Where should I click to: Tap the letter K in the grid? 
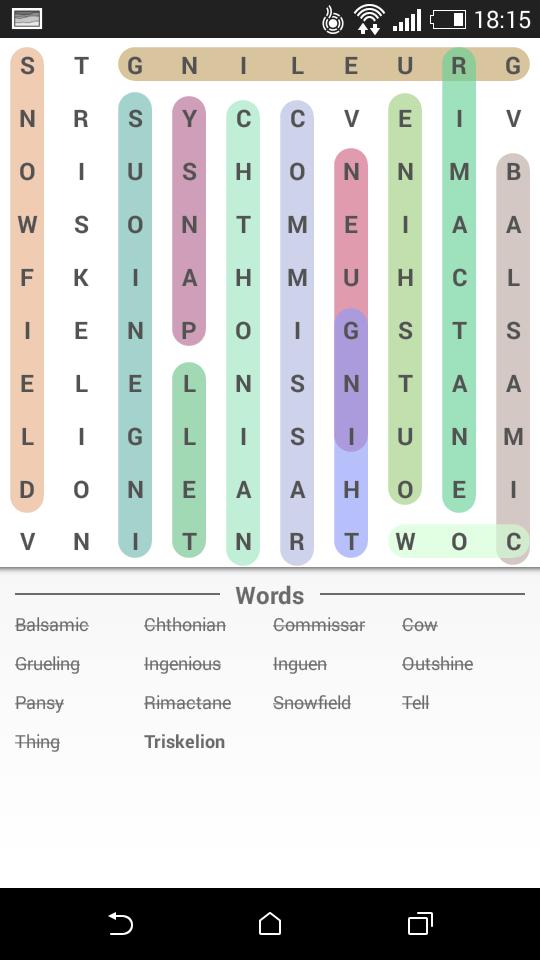point(81,277)
